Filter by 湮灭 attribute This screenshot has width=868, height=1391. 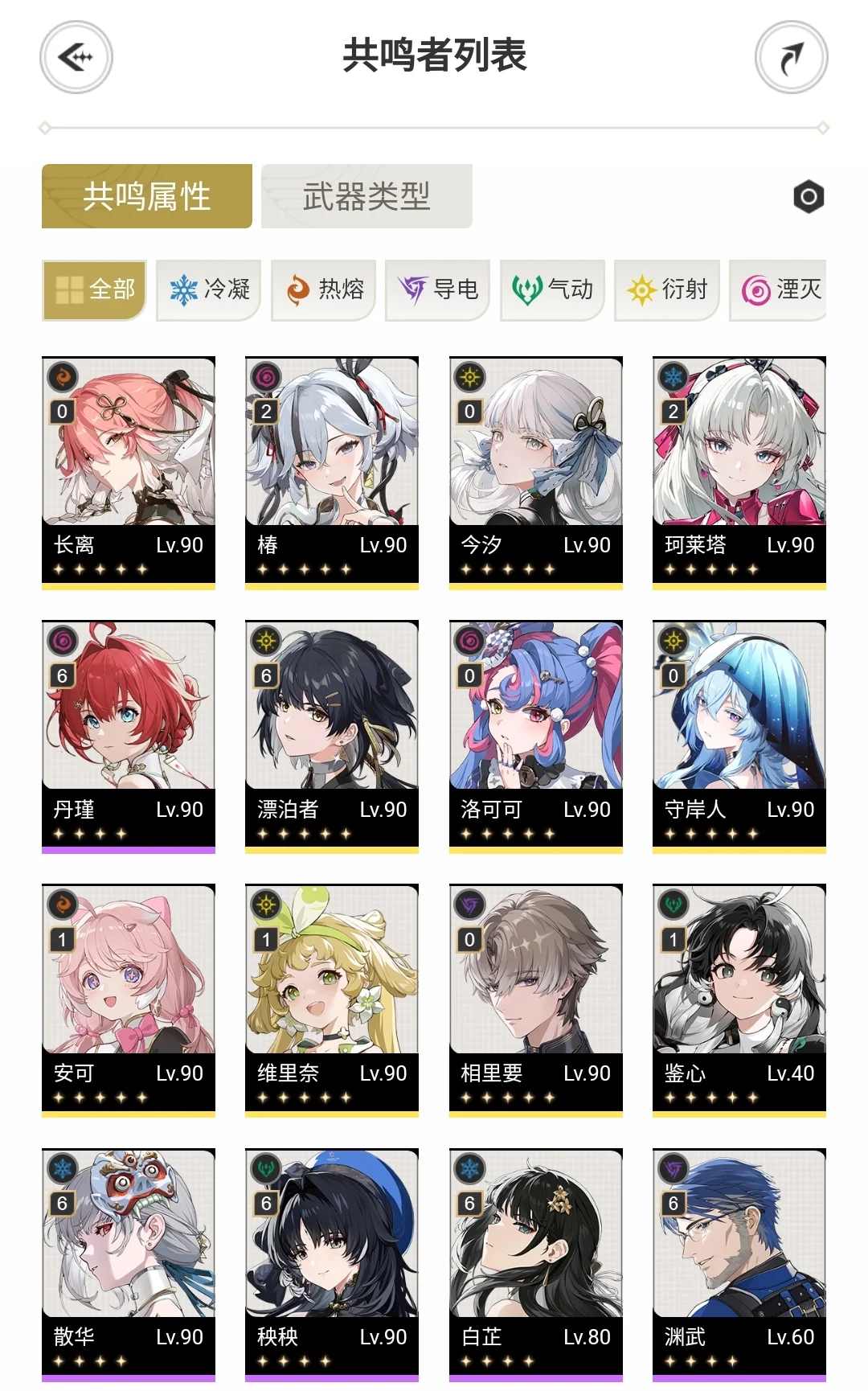click(x=780, y=289)
